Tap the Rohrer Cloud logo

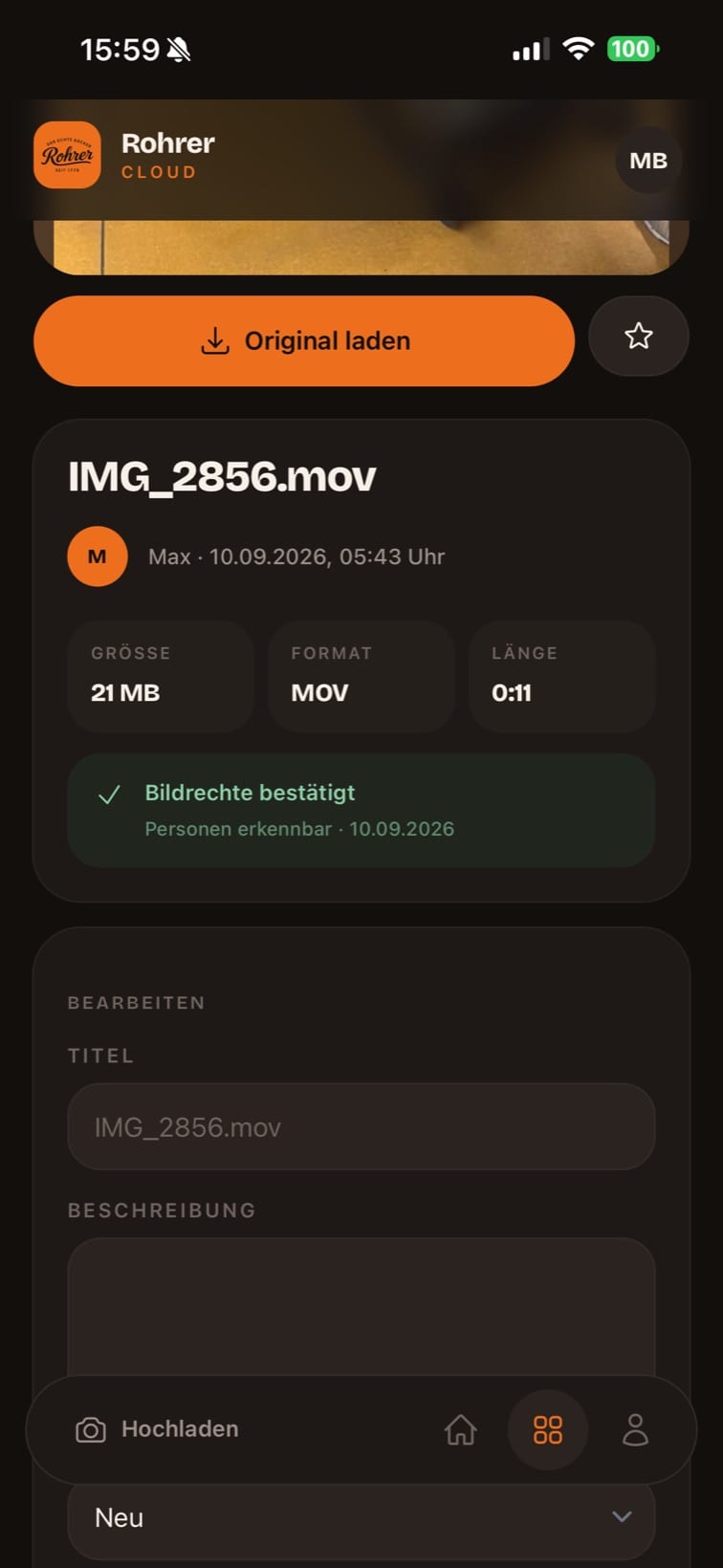pos(67,155)
